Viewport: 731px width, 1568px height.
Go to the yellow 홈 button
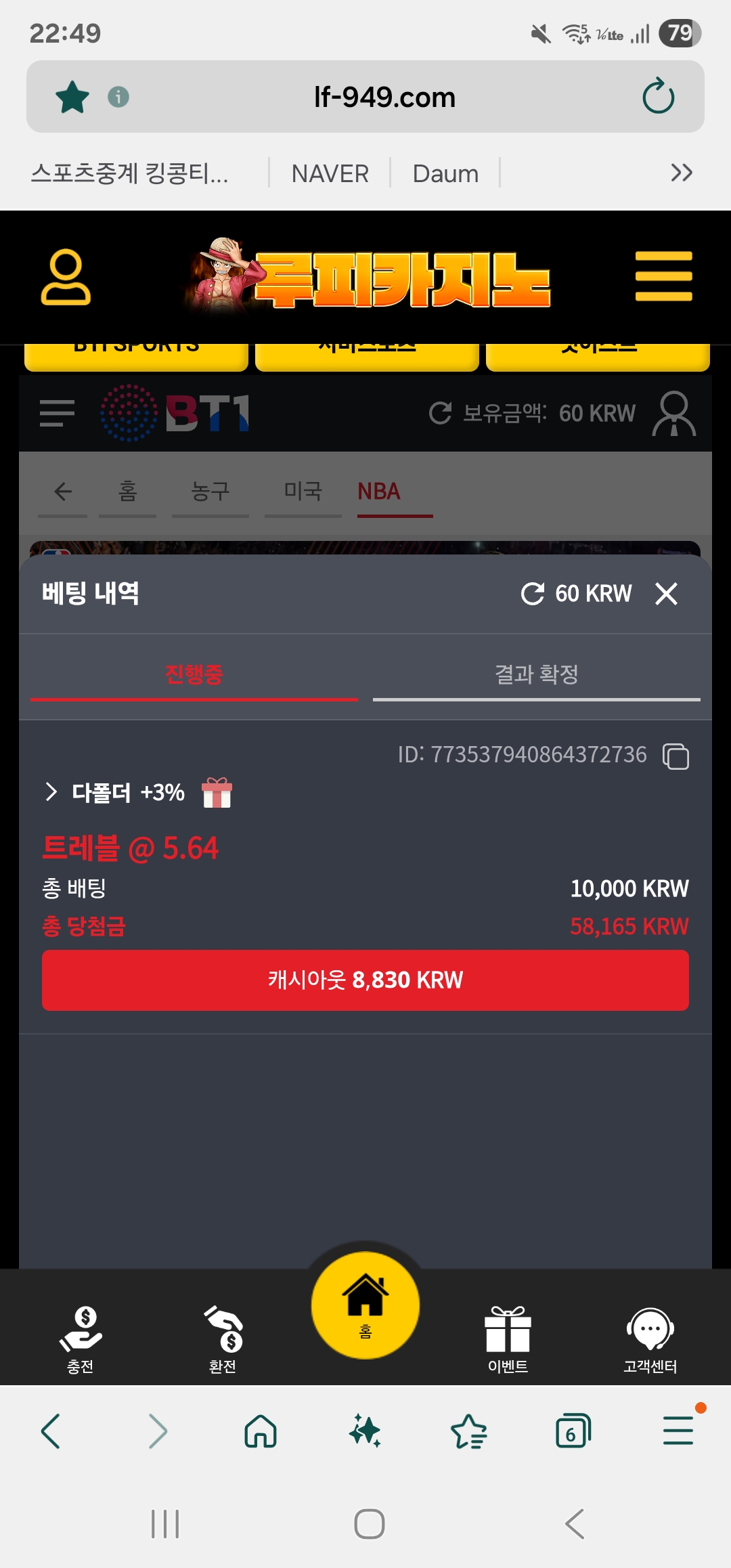tap(365, 1305)
